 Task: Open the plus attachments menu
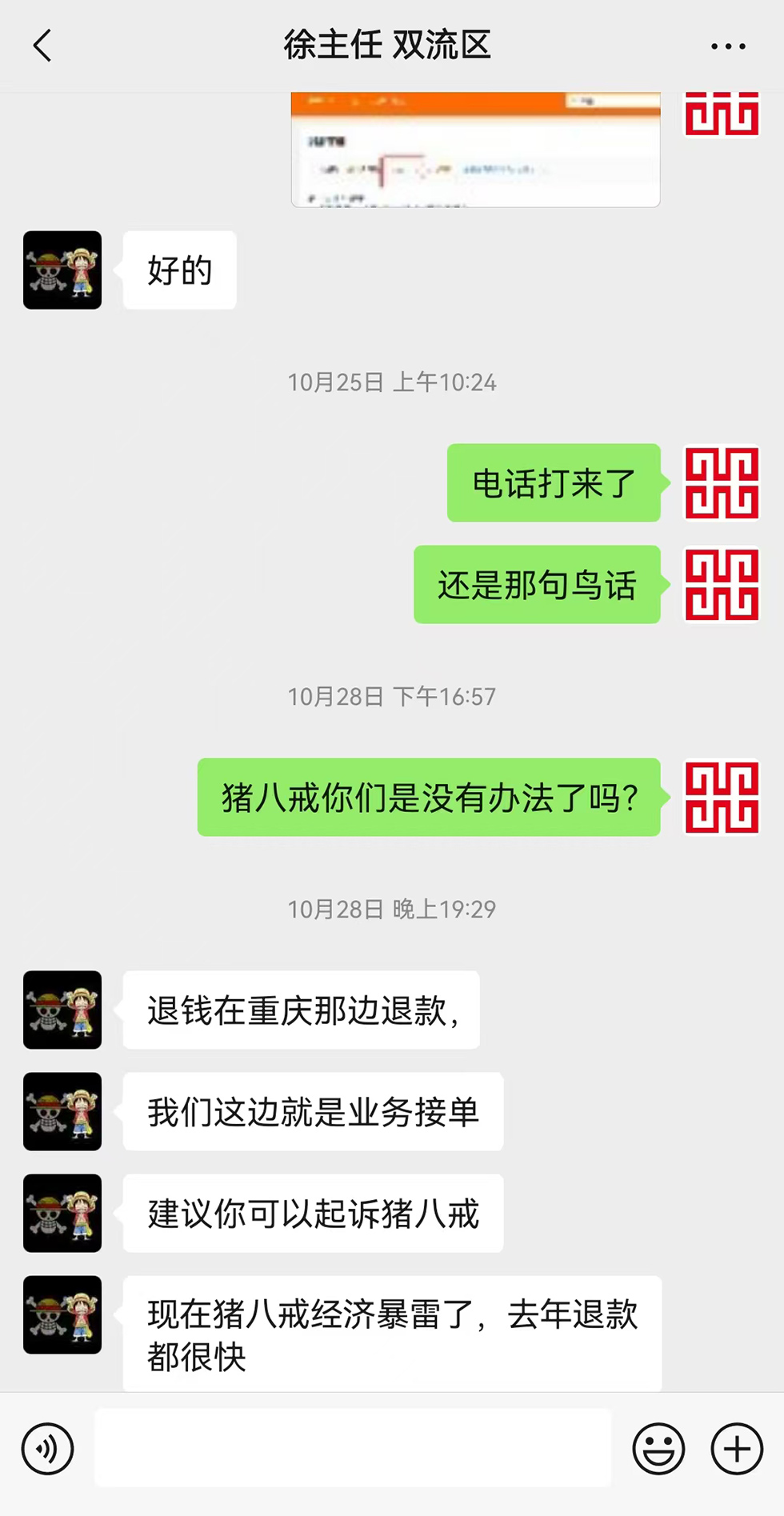pyautogui.click(x=737, y=1448)
